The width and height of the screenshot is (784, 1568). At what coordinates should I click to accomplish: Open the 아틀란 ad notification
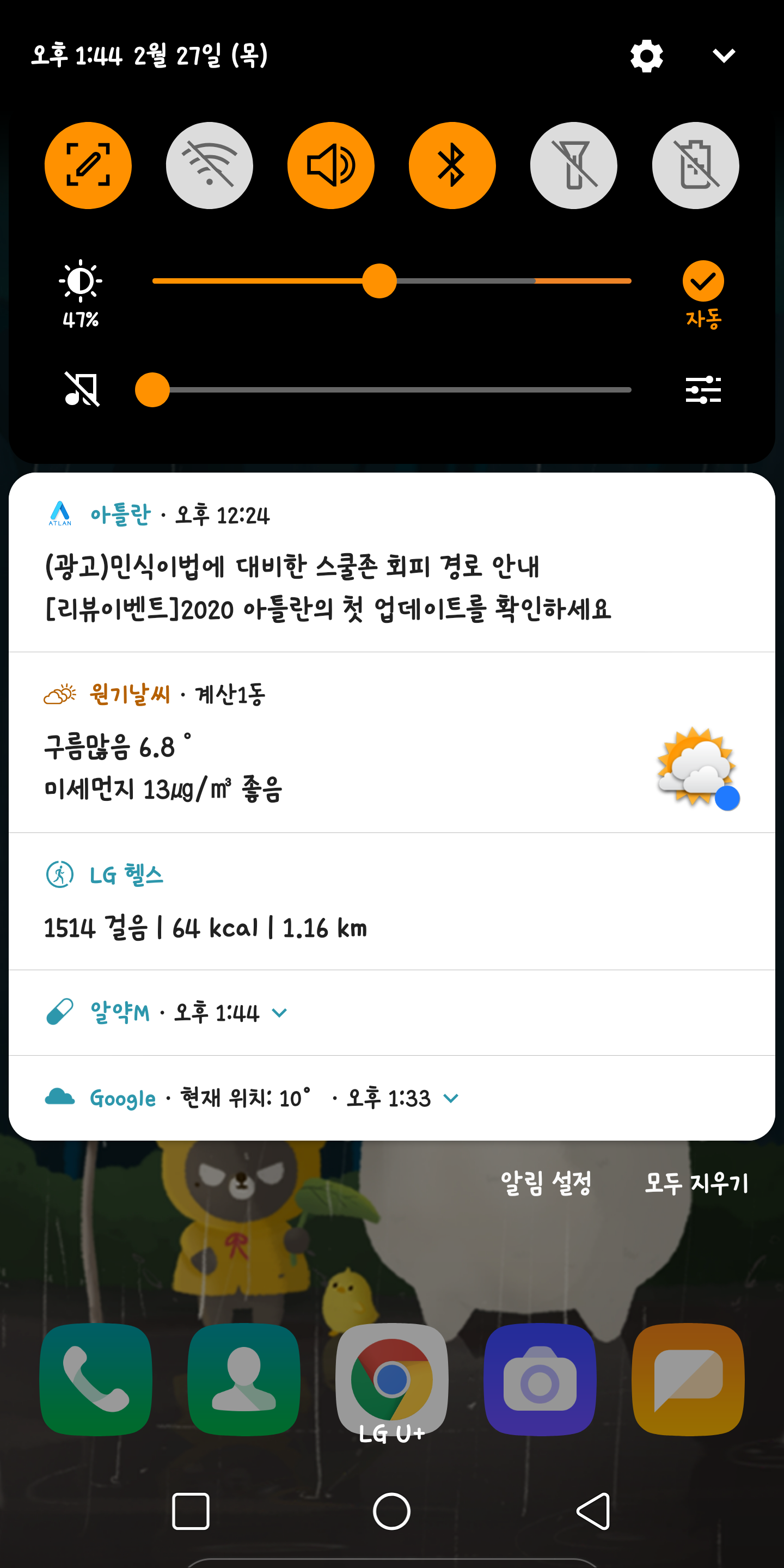tap(392, 562)
